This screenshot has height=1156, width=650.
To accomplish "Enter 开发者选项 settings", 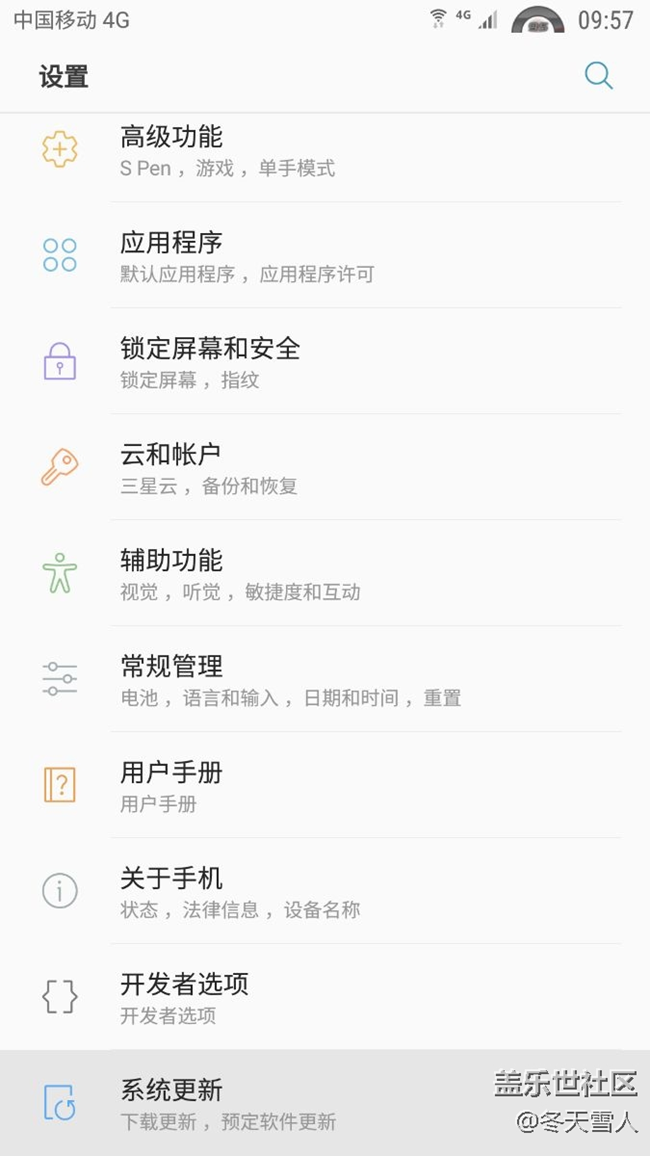I will coord(325,998).
